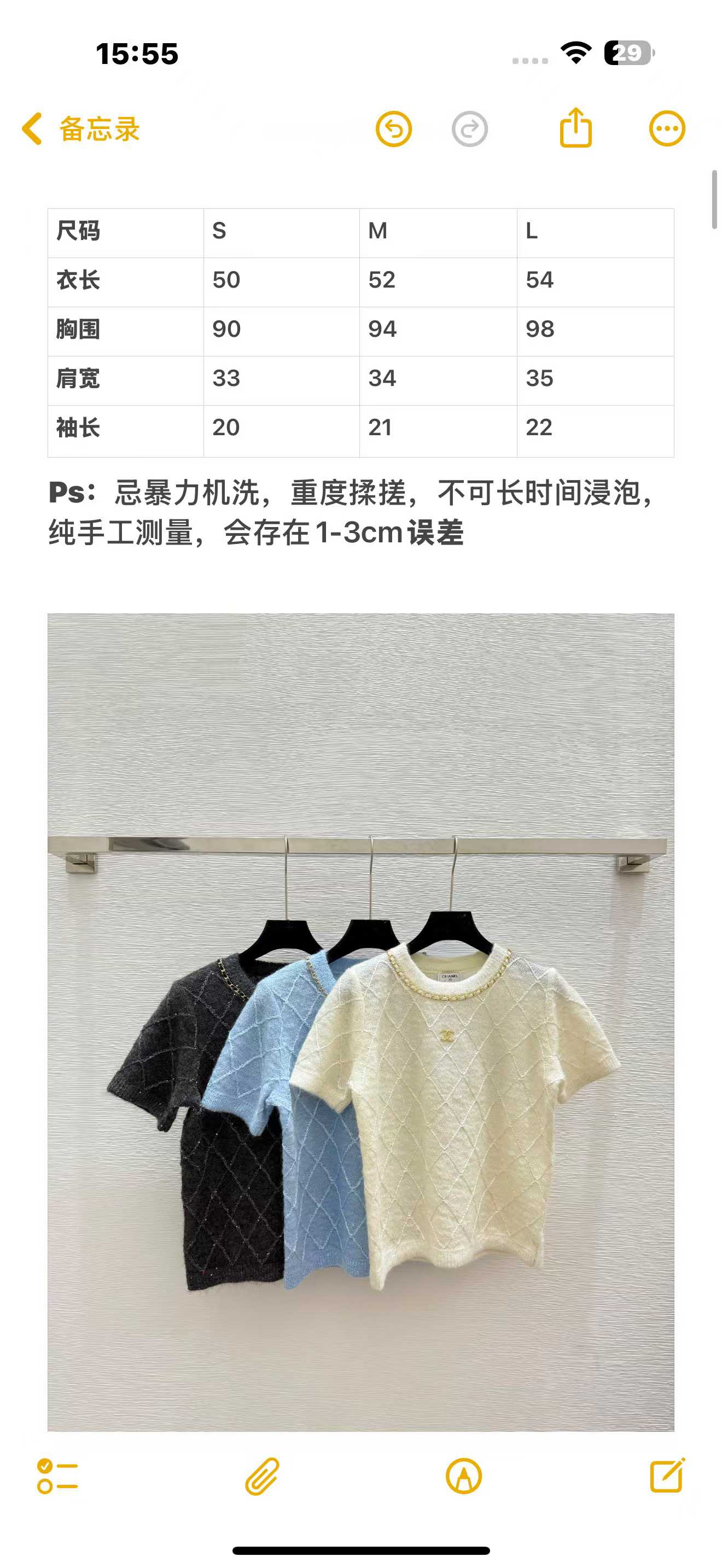Screen dimensions: 722x1568
Task: Open the sweater photo in the note
Action: tap(361, 1022)
